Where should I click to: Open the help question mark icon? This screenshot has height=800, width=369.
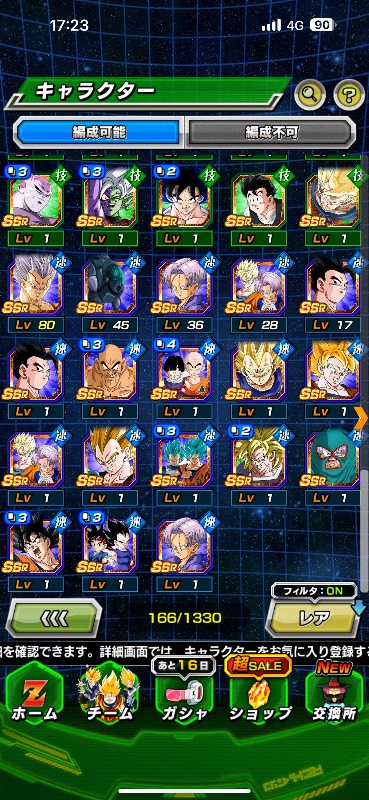point(349,93)
